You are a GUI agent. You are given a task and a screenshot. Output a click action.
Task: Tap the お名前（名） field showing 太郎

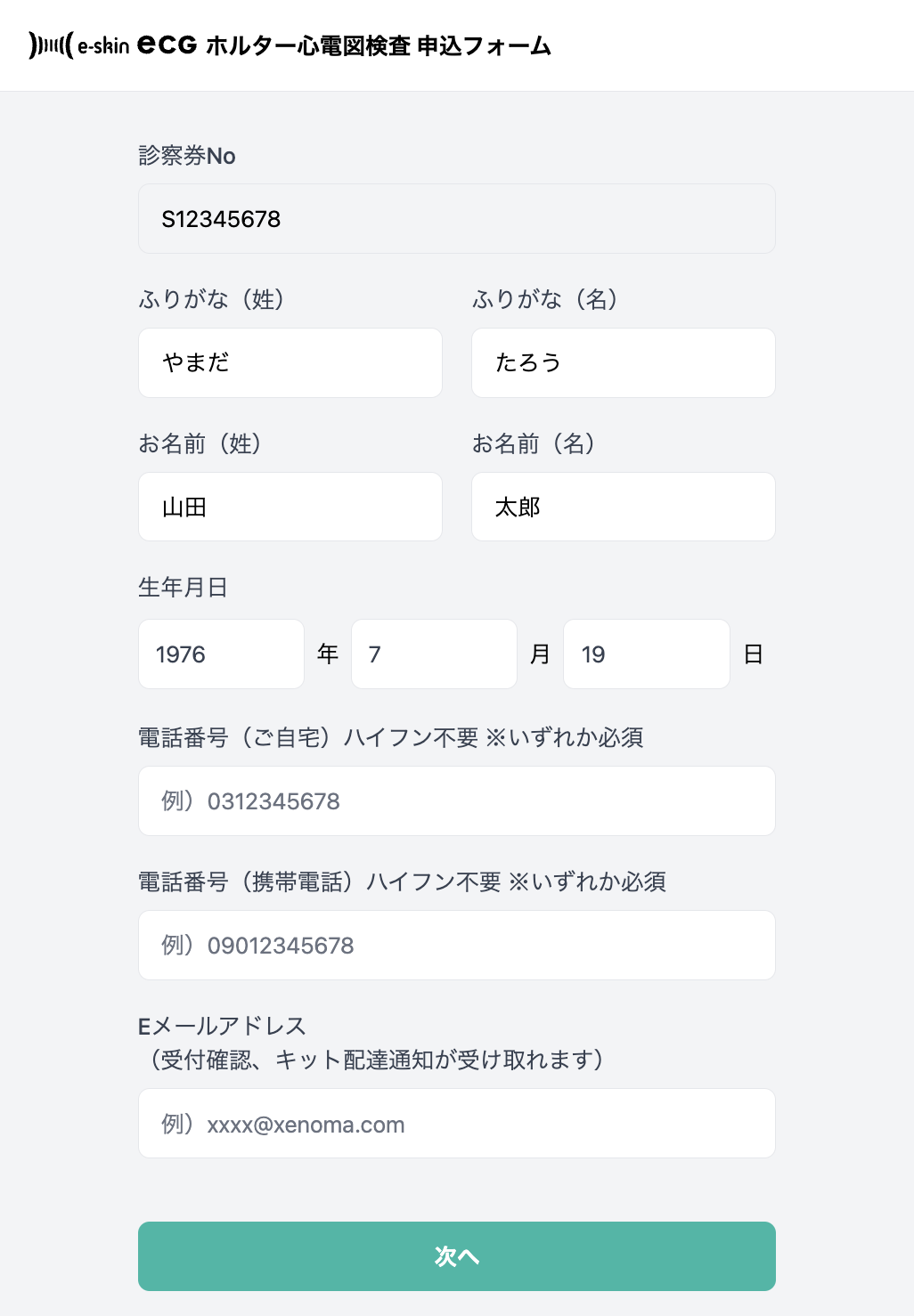pos(623,507)
